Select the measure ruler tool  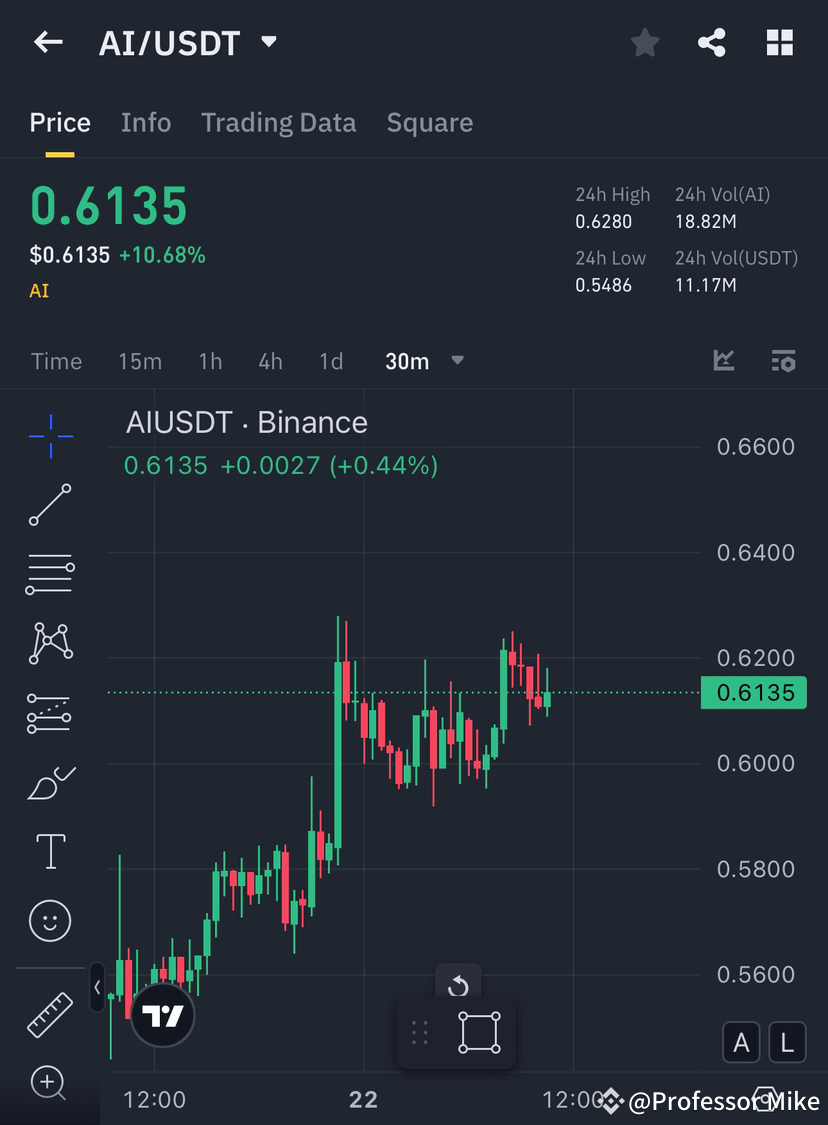click(x=50, y=1015)
